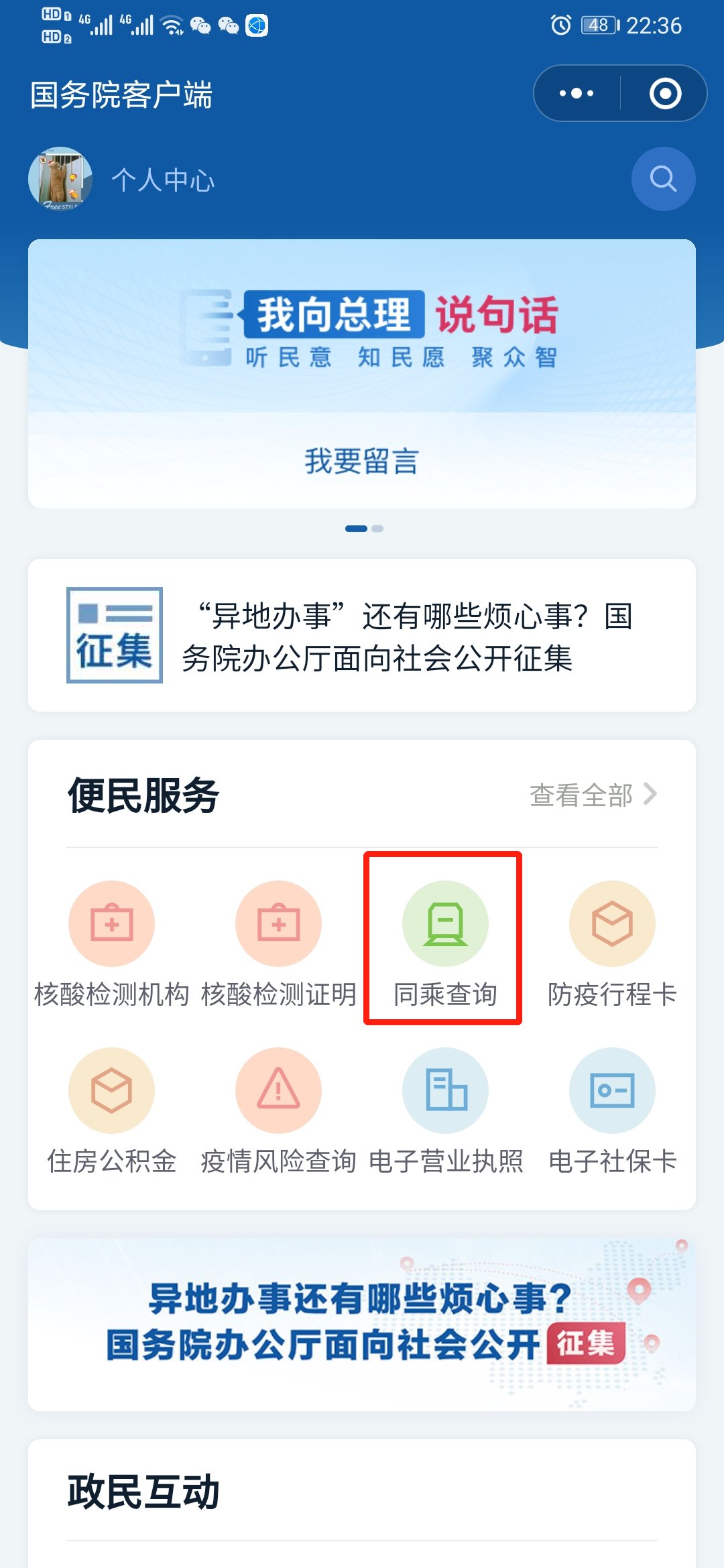Image resolution: width=724 pixels, height=1568 pixels.
Task: Open 核酸检测证明 service
Action: [x=278, y=942]
